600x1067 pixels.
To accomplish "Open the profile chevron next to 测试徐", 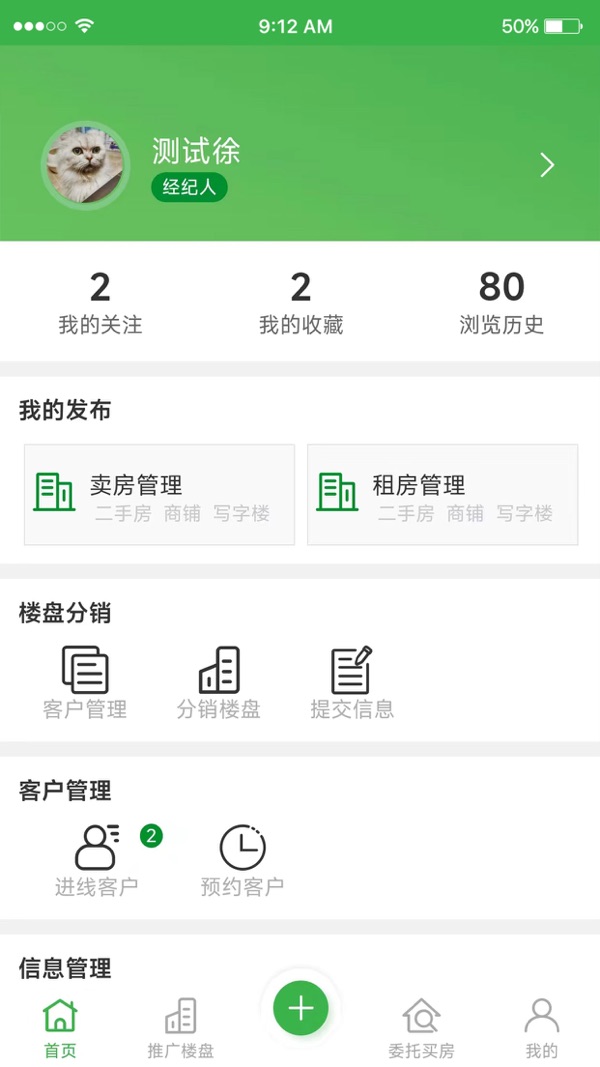I will point(547,165).
